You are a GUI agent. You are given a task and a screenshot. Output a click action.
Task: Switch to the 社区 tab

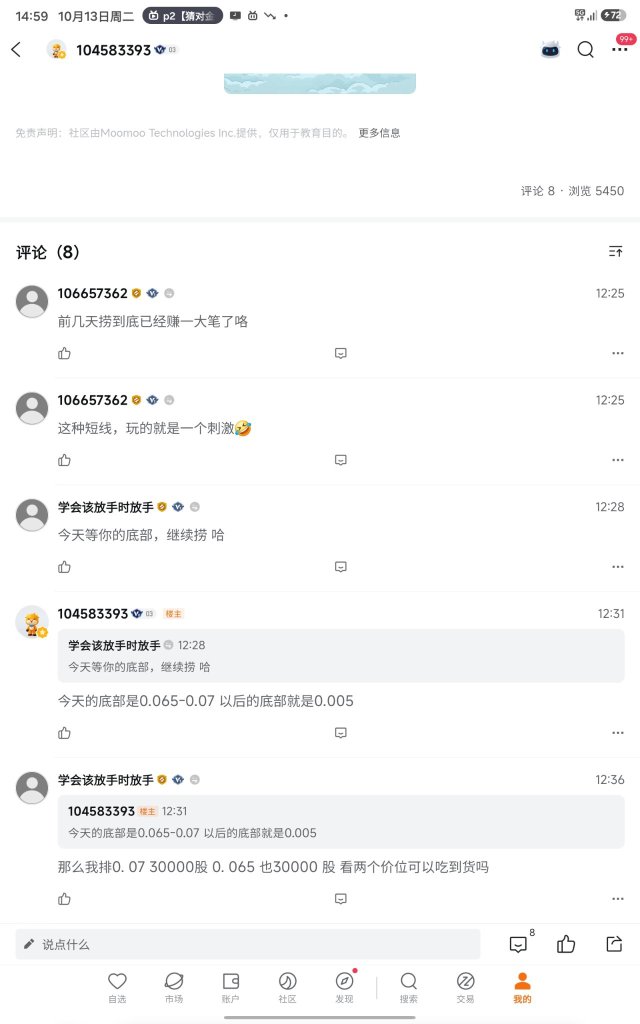coord(287,987)
